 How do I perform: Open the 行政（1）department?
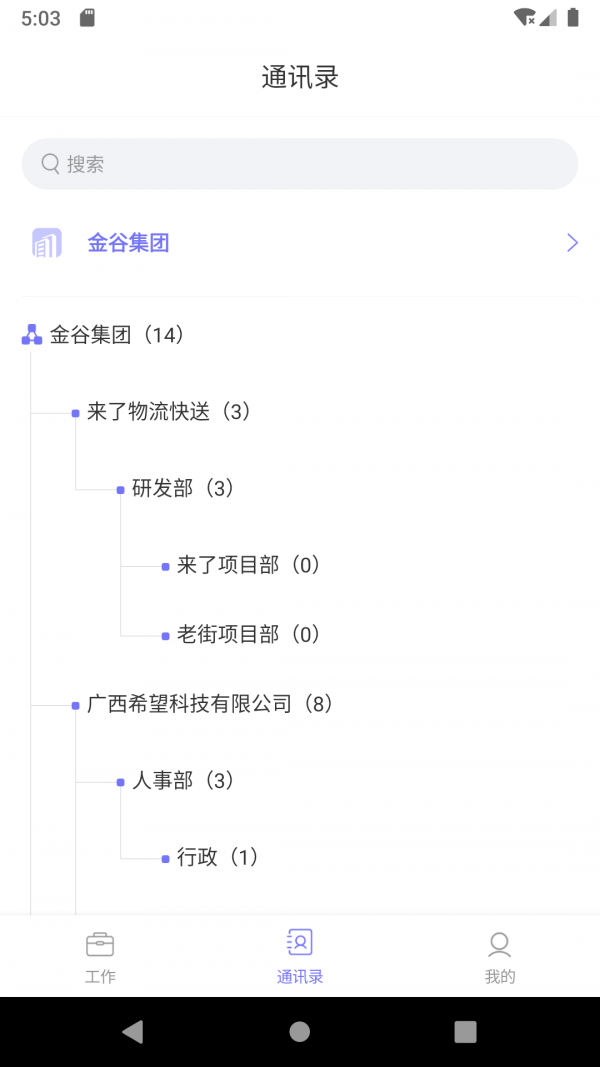[217, 857]
